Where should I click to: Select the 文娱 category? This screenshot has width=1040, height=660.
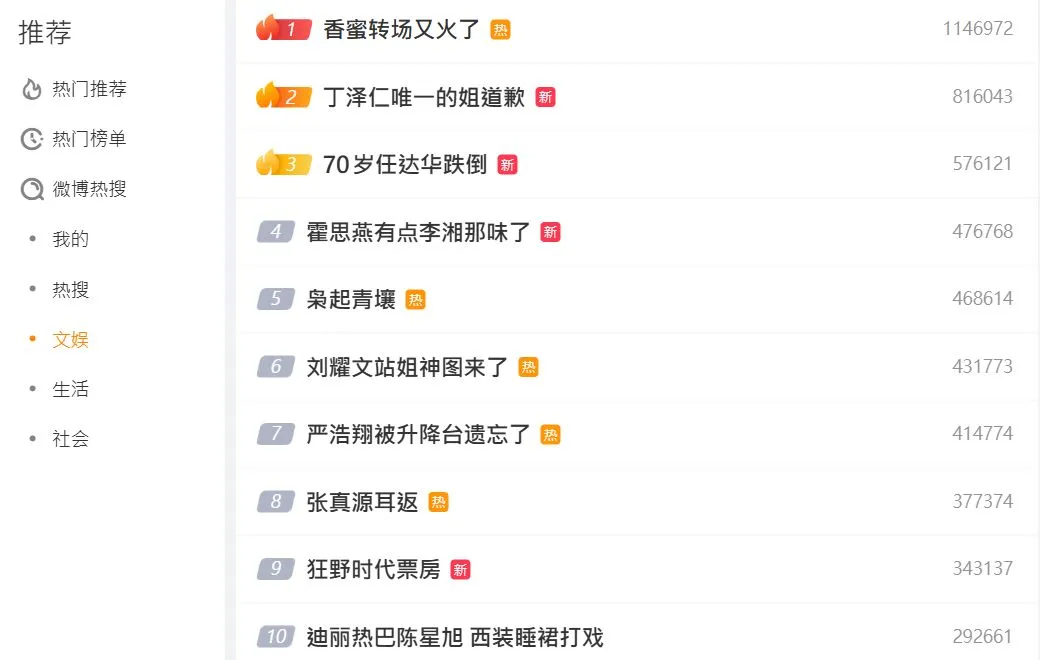[70, 339]
